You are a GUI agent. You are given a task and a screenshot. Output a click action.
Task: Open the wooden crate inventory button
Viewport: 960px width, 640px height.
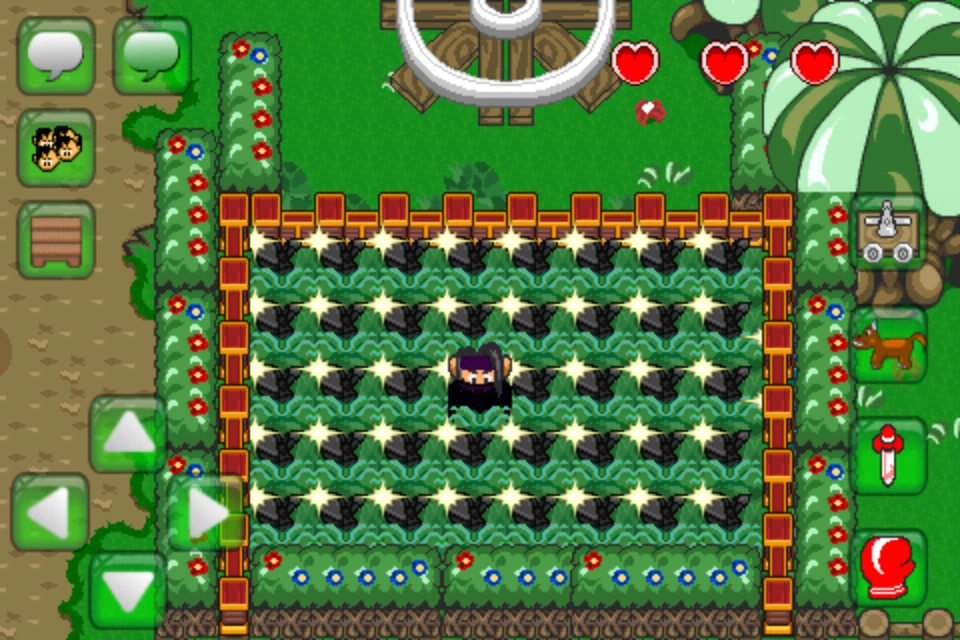[x=56, y=239]
